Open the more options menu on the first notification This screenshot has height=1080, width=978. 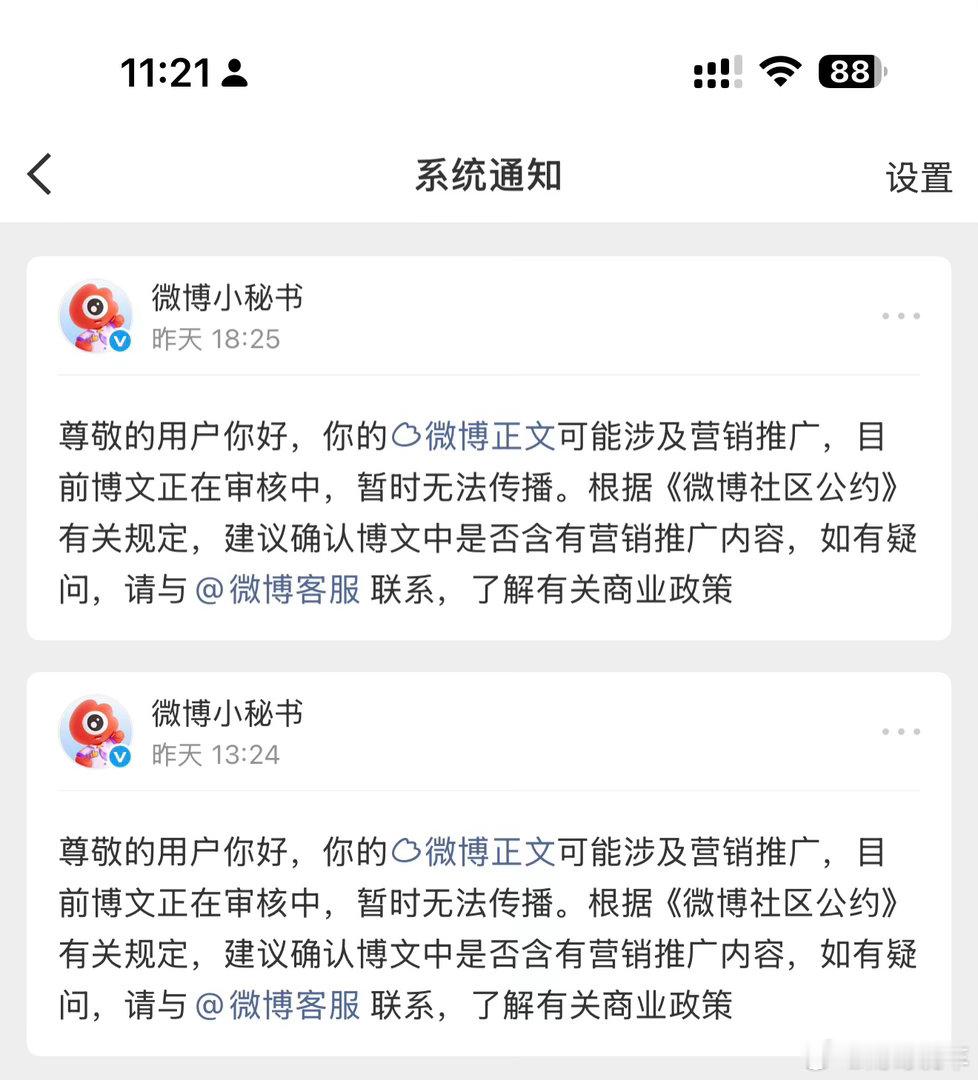click(900, 315)
